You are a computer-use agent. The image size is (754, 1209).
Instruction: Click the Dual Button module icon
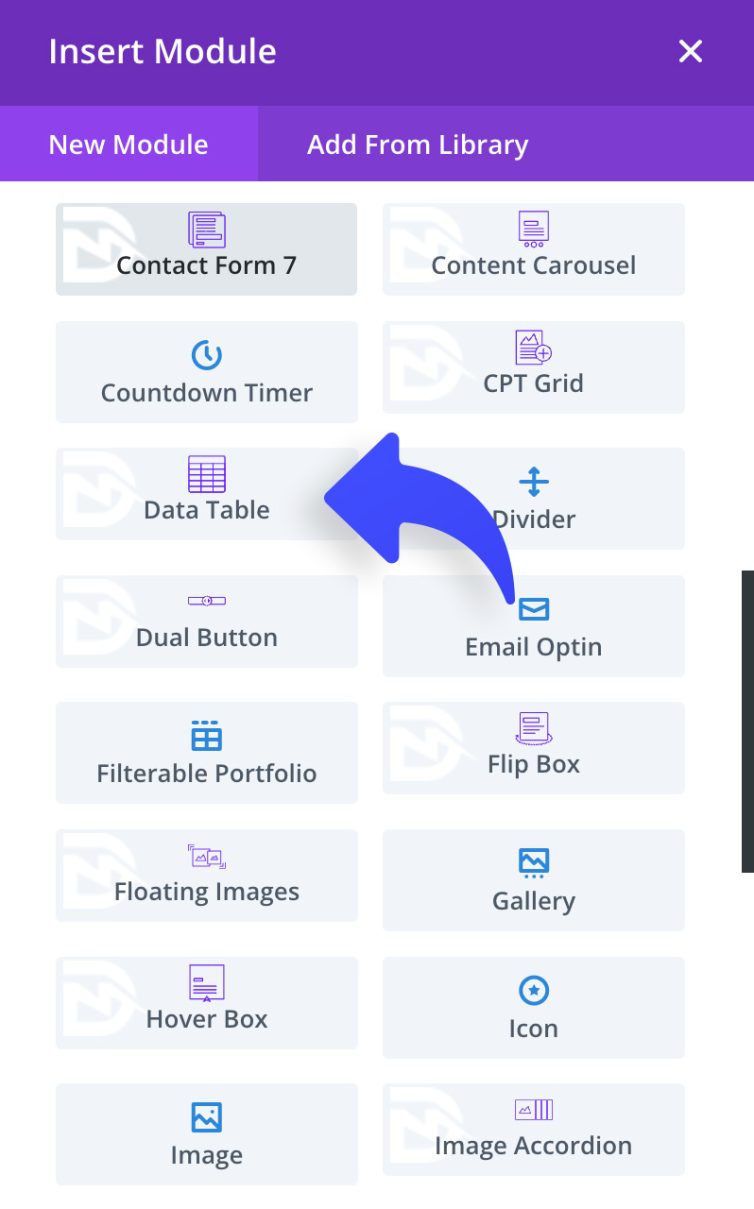point(206,601)
